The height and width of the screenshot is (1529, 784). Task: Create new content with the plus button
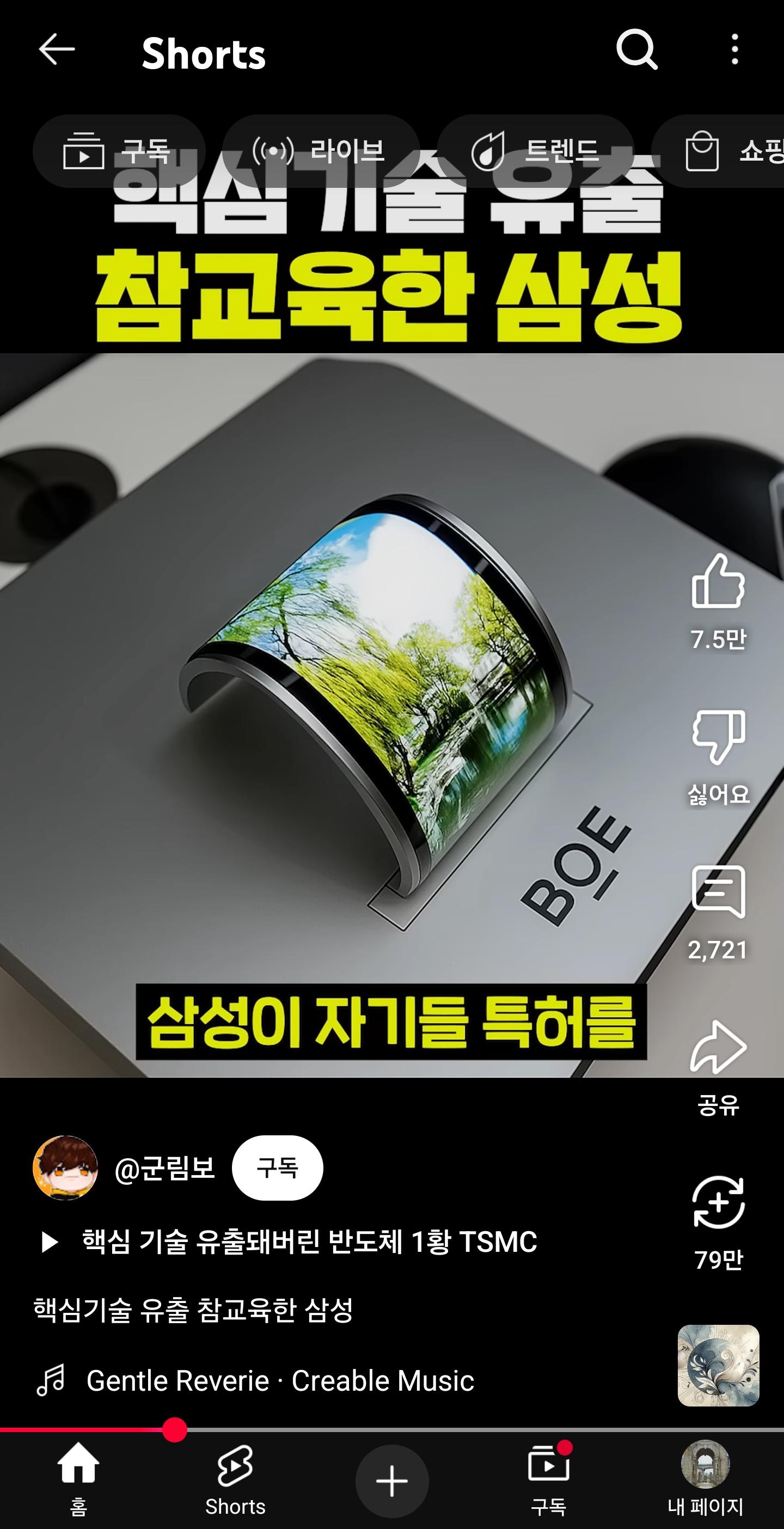pos(391,1481)
